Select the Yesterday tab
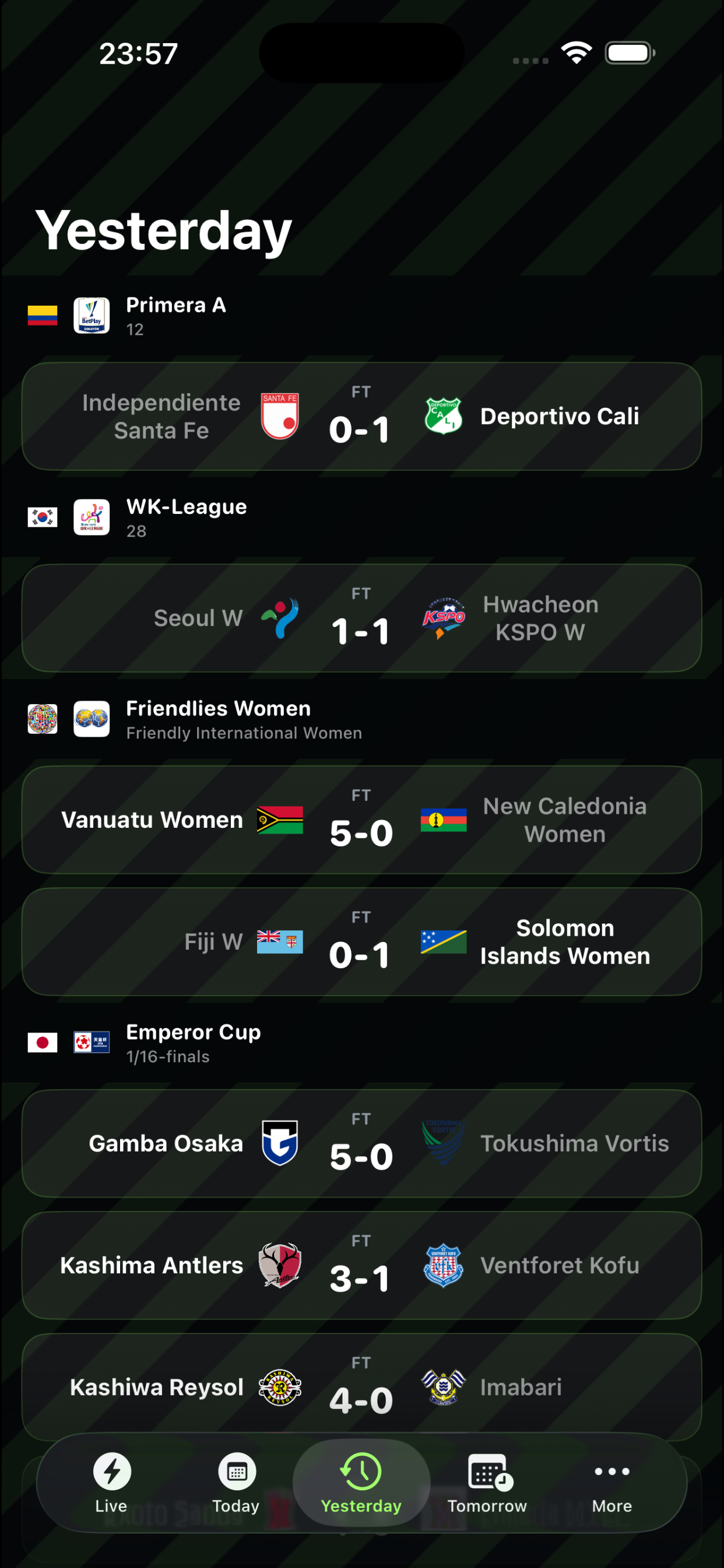 361,1483
